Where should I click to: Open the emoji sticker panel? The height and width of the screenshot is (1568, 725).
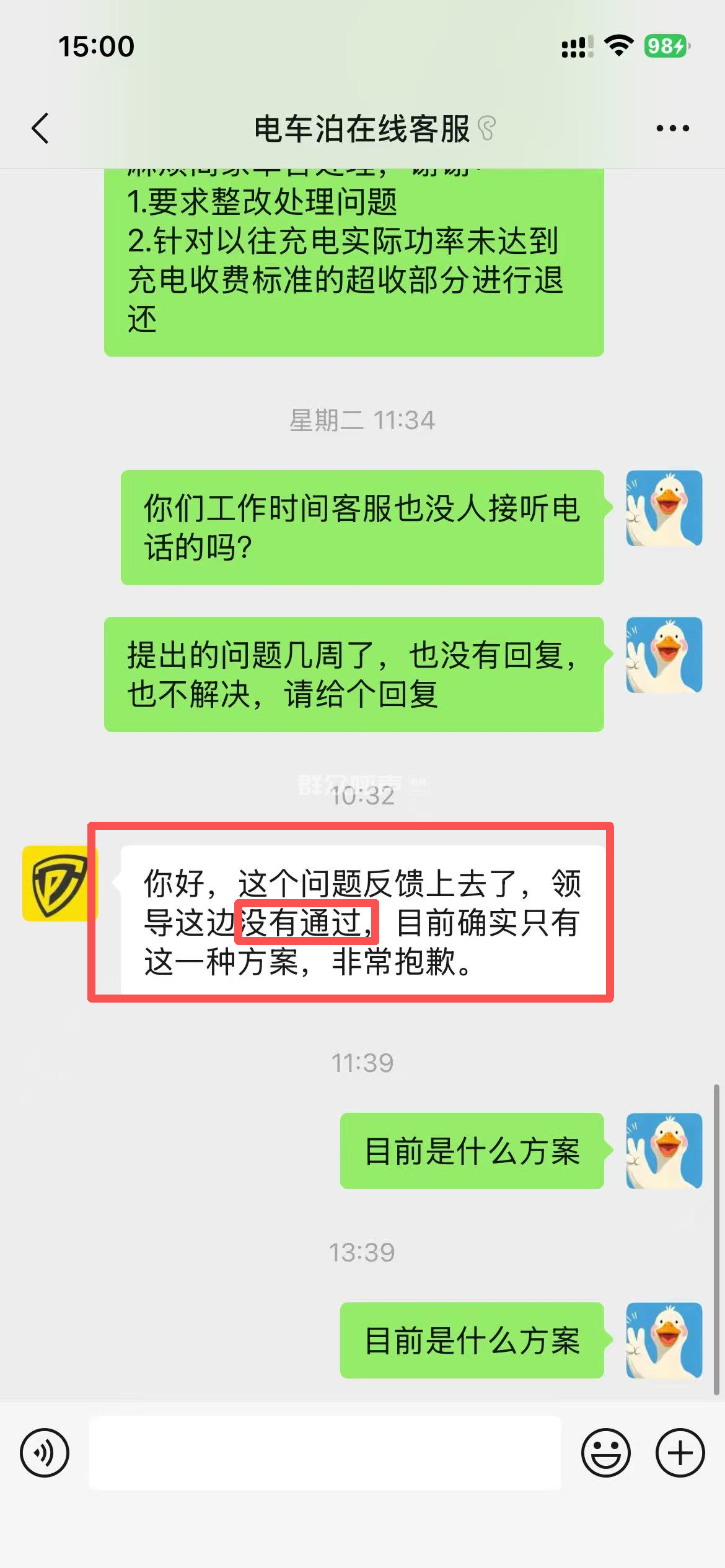pos(605,1453)
